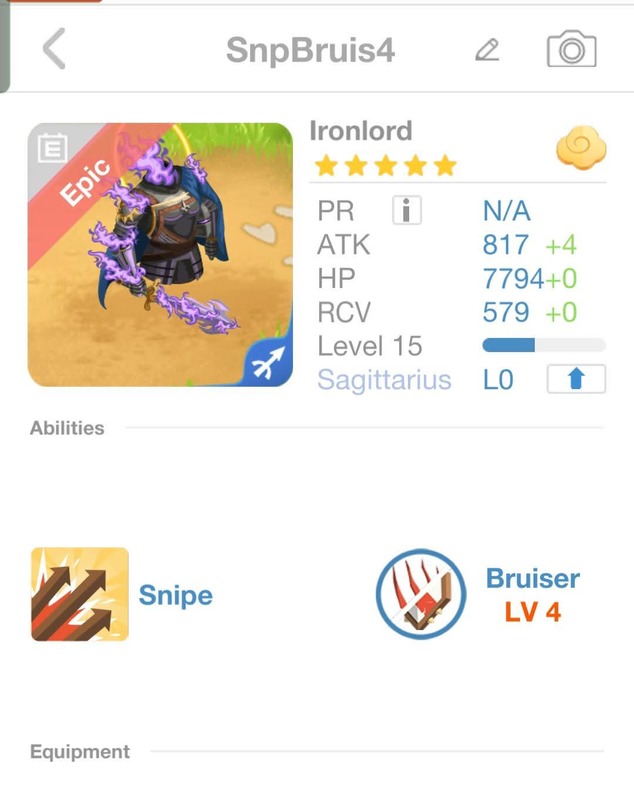The width and height of the screenshot is (634, 800).
Task: Go back using the left arrow
Action: tap(54, 49)
